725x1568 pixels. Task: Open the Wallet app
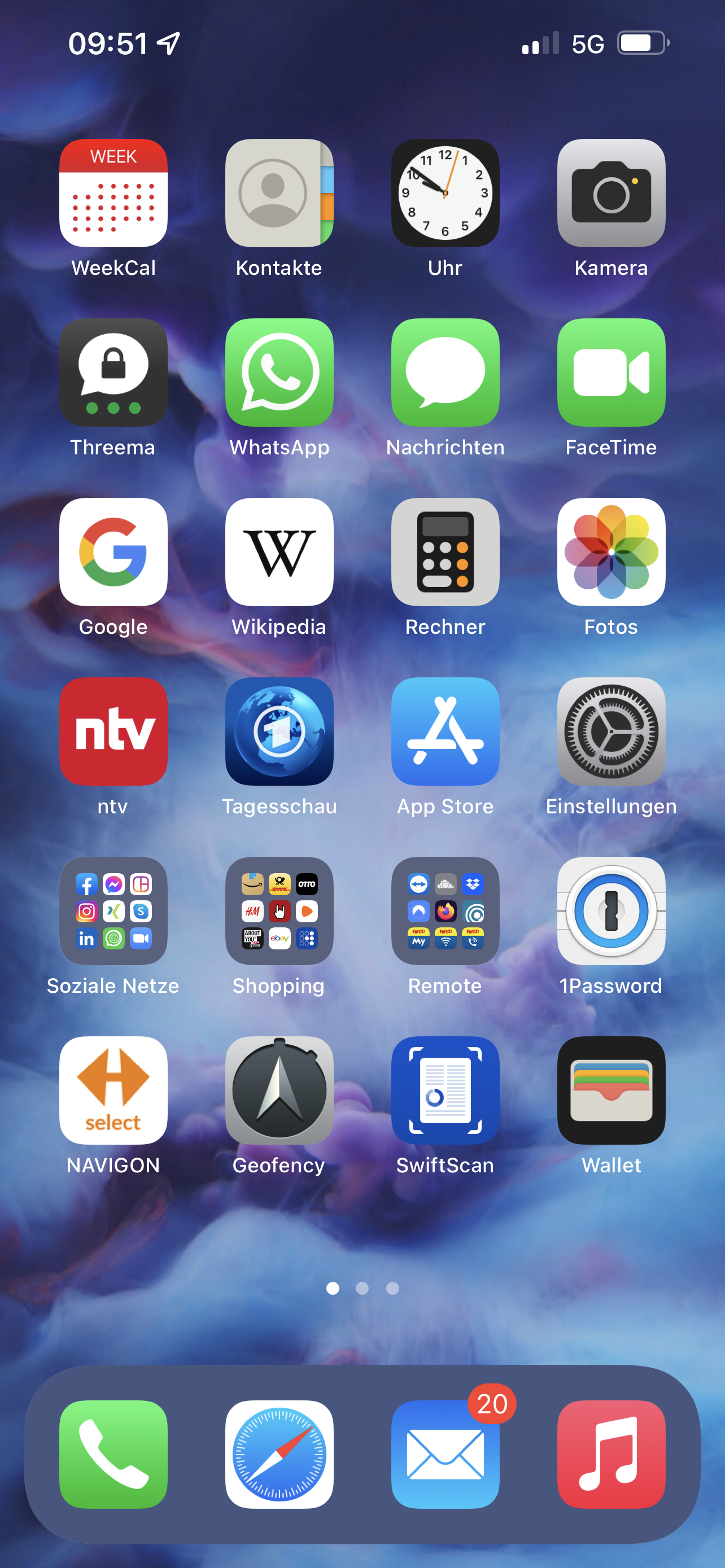coord(610,1091)
